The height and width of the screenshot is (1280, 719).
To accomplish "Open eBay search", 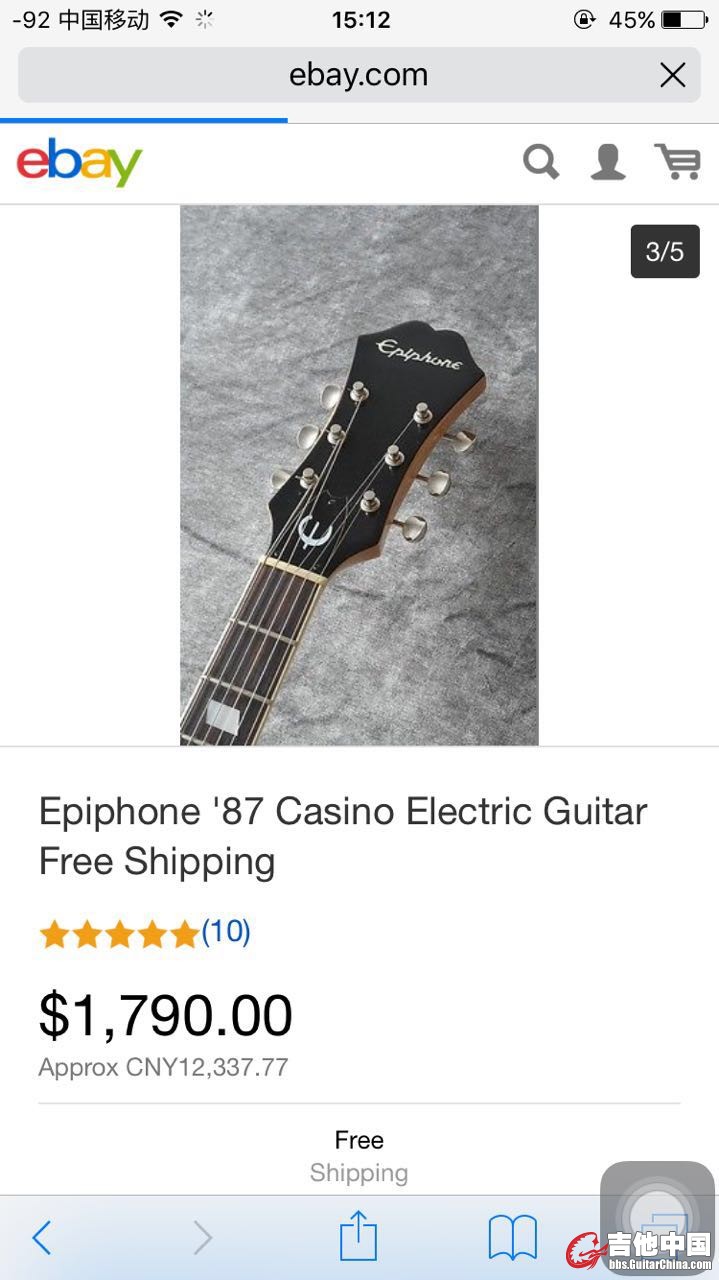I will click(541, 162).
